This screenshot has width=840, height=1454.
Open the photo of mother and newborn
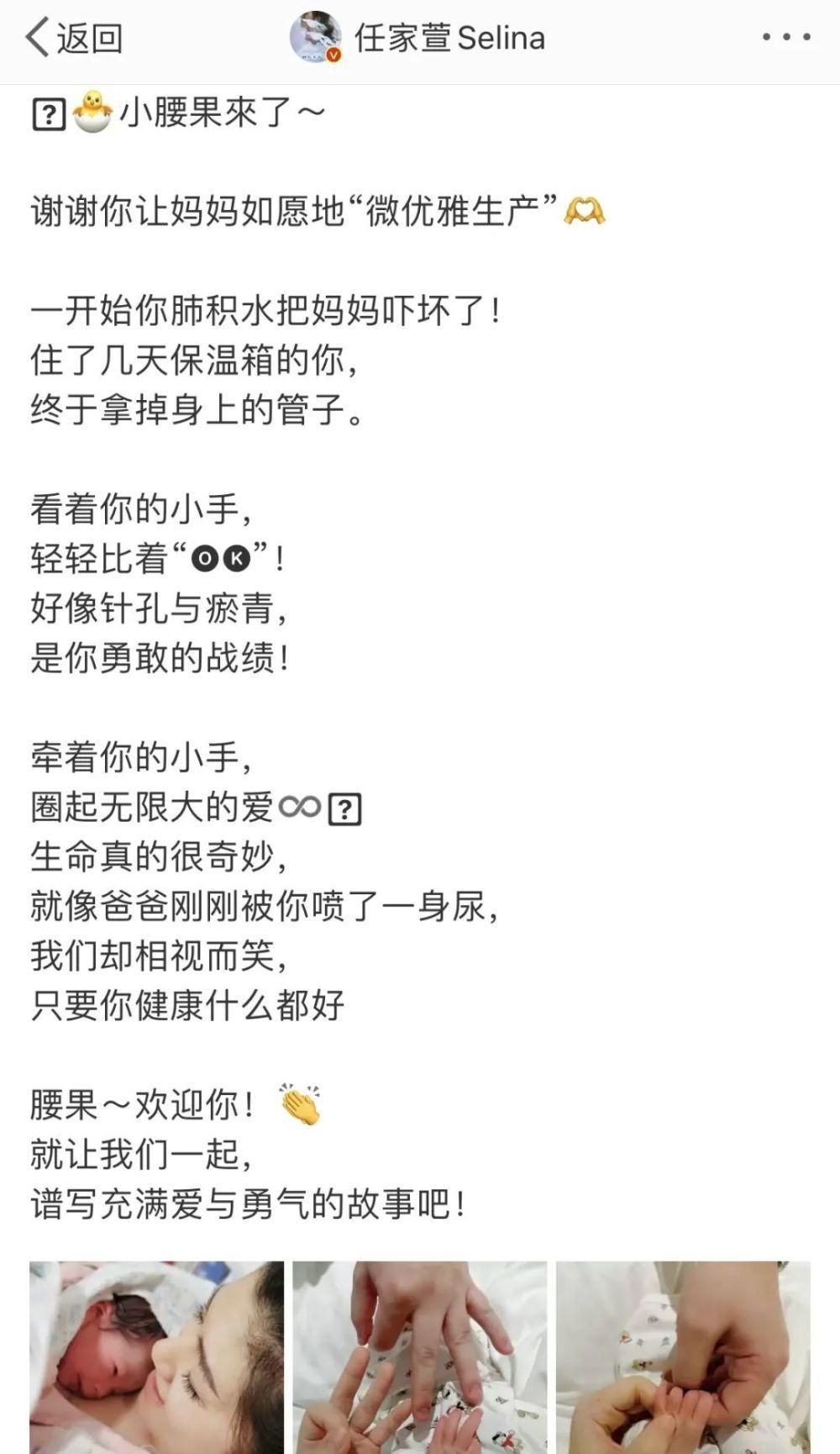pyautogui.click(x=157, y=1357)
